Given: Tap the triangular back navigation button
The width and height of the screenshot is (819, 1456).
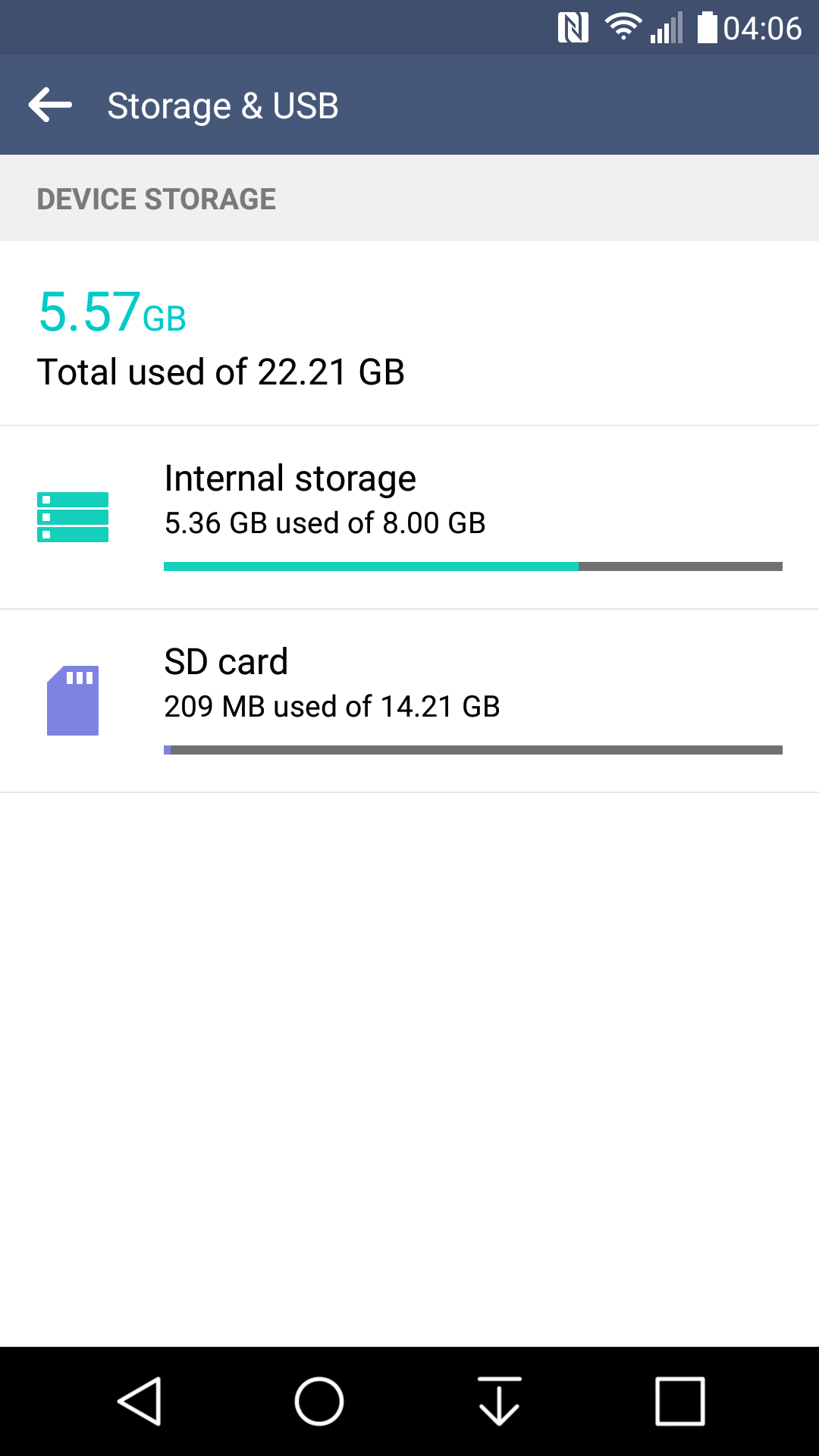Looking at the screenshot, I should [143, 1401].
